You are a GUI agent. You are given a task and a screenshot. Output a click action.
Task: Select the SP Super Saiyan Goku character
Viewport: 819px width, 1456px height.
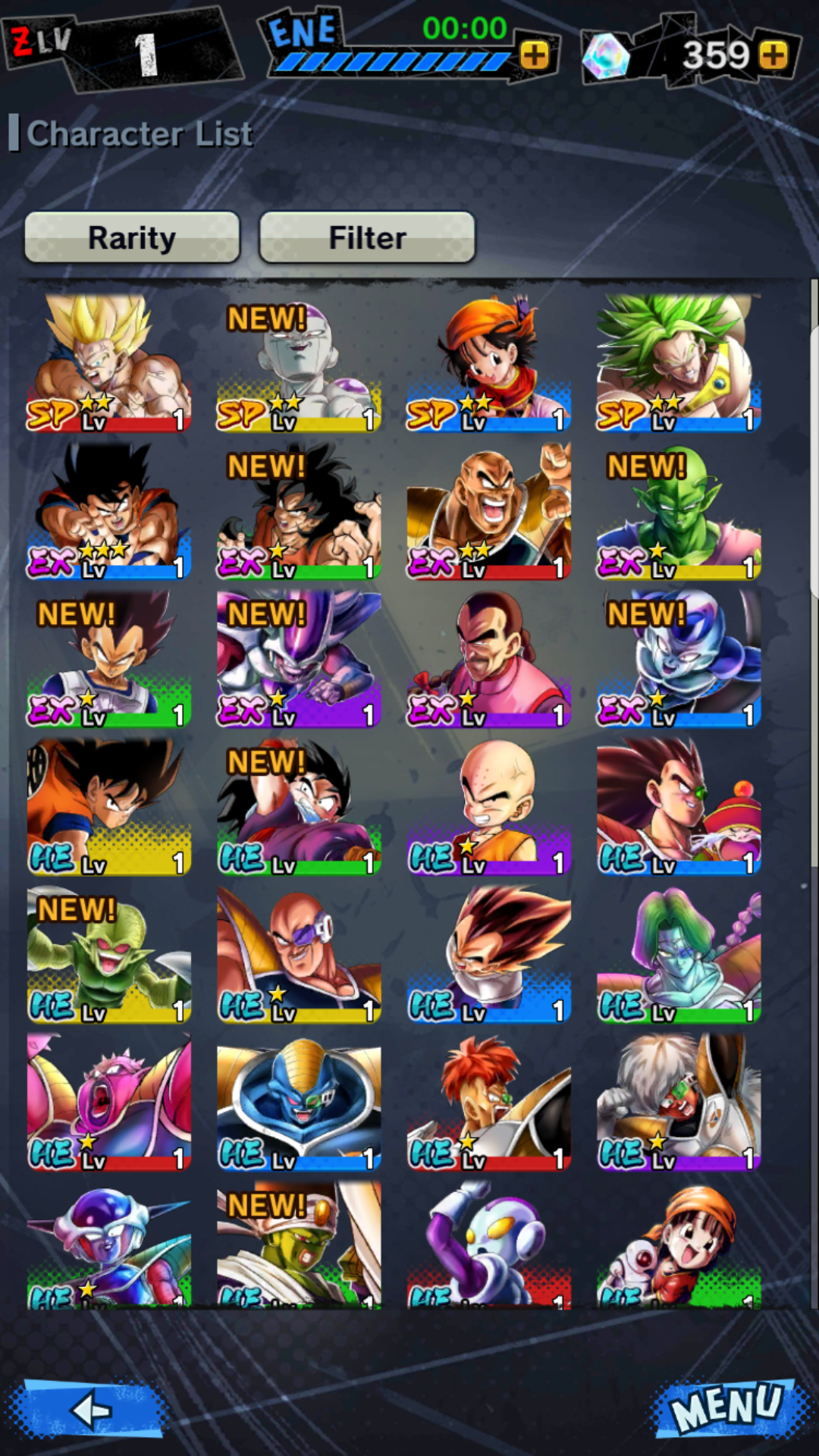point(108,363)
